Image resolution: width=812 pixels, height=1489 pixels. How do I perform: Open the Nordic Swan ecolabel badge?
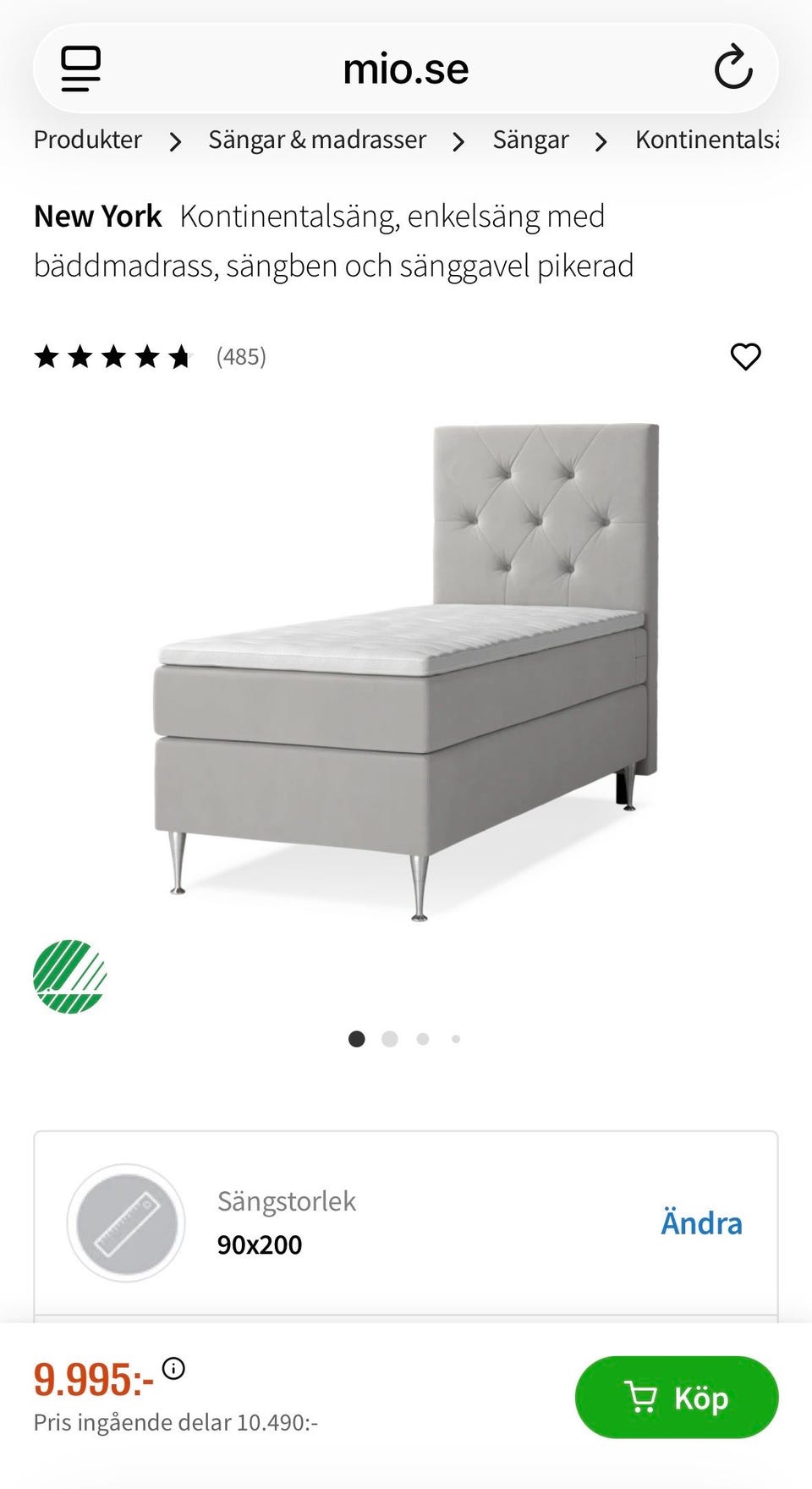pyautogui.click(x=70, y=976)
